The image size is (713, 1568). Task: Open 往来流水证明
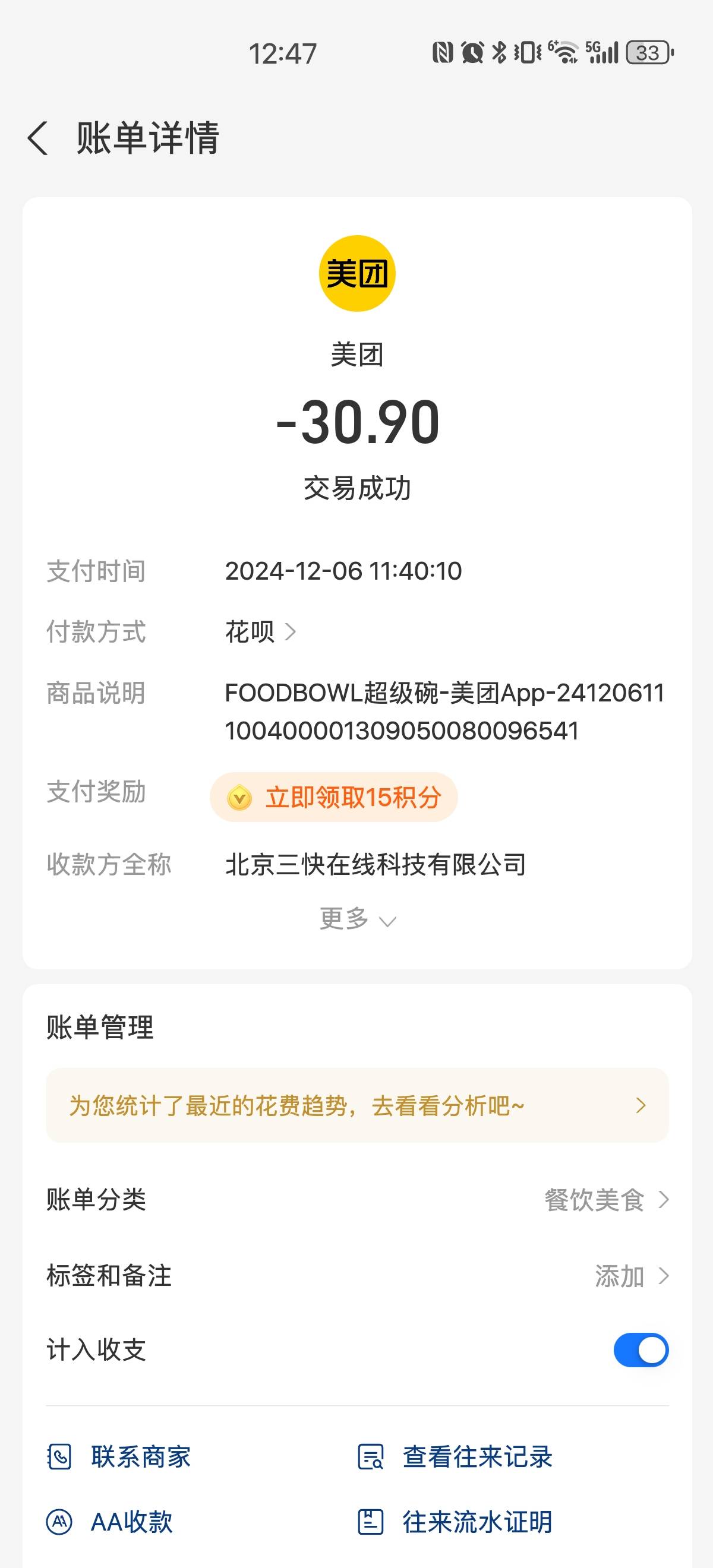[455, 1522]
